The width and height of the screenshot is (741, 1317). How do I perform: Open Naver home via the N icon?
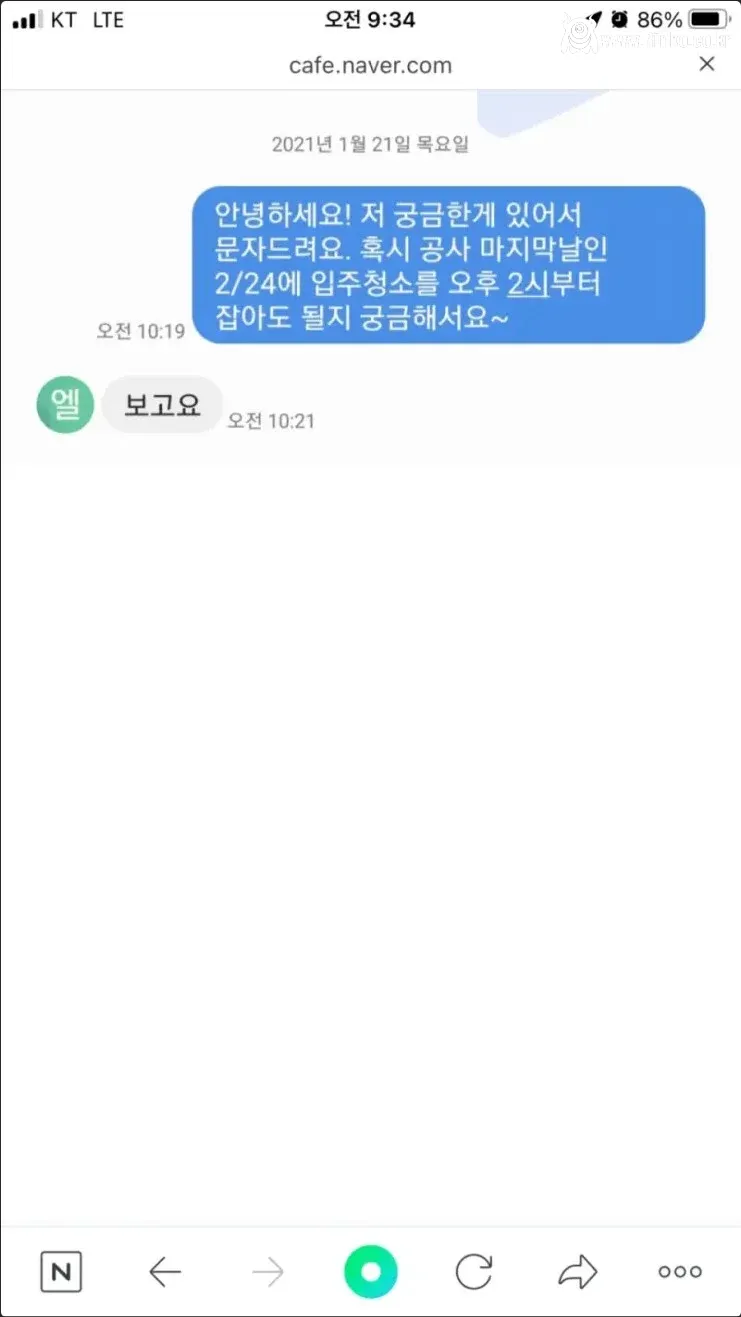pyautogui.click(x=61, y=1271)
